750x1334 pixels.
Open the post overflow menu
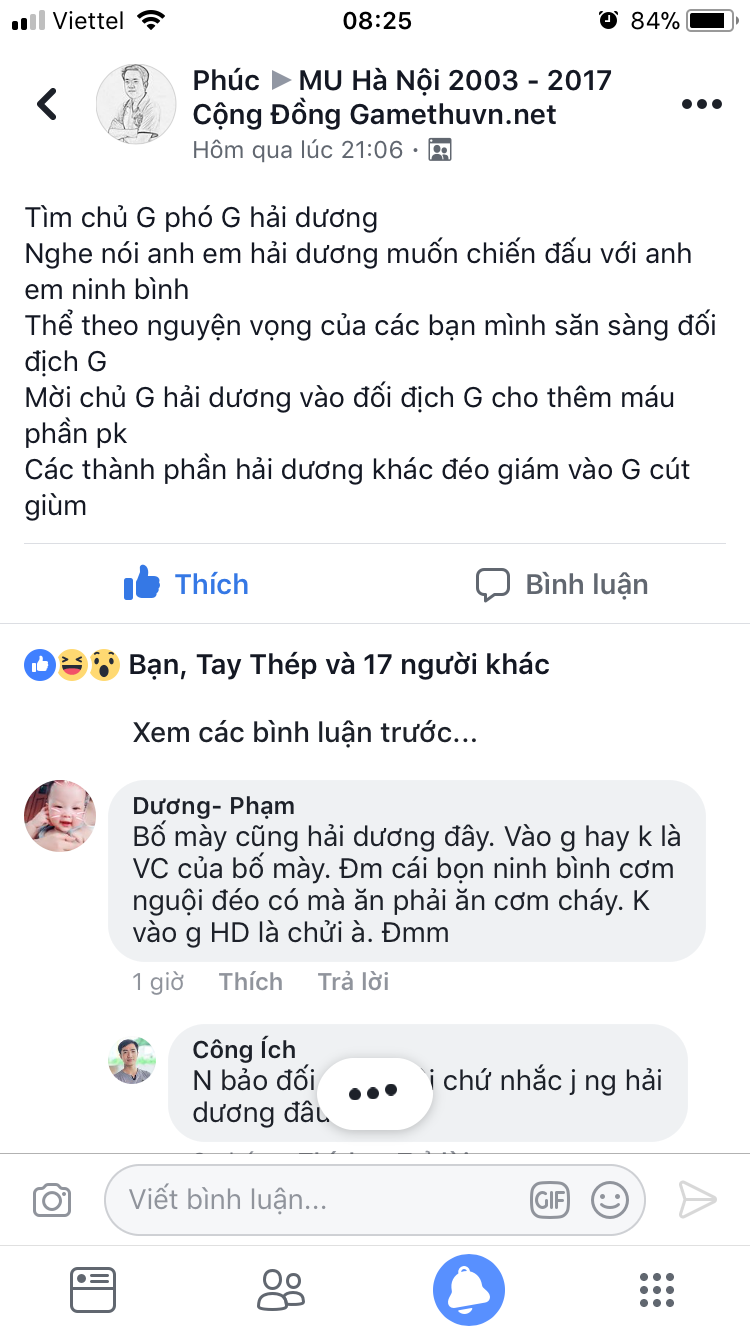[x=701, y=104]
